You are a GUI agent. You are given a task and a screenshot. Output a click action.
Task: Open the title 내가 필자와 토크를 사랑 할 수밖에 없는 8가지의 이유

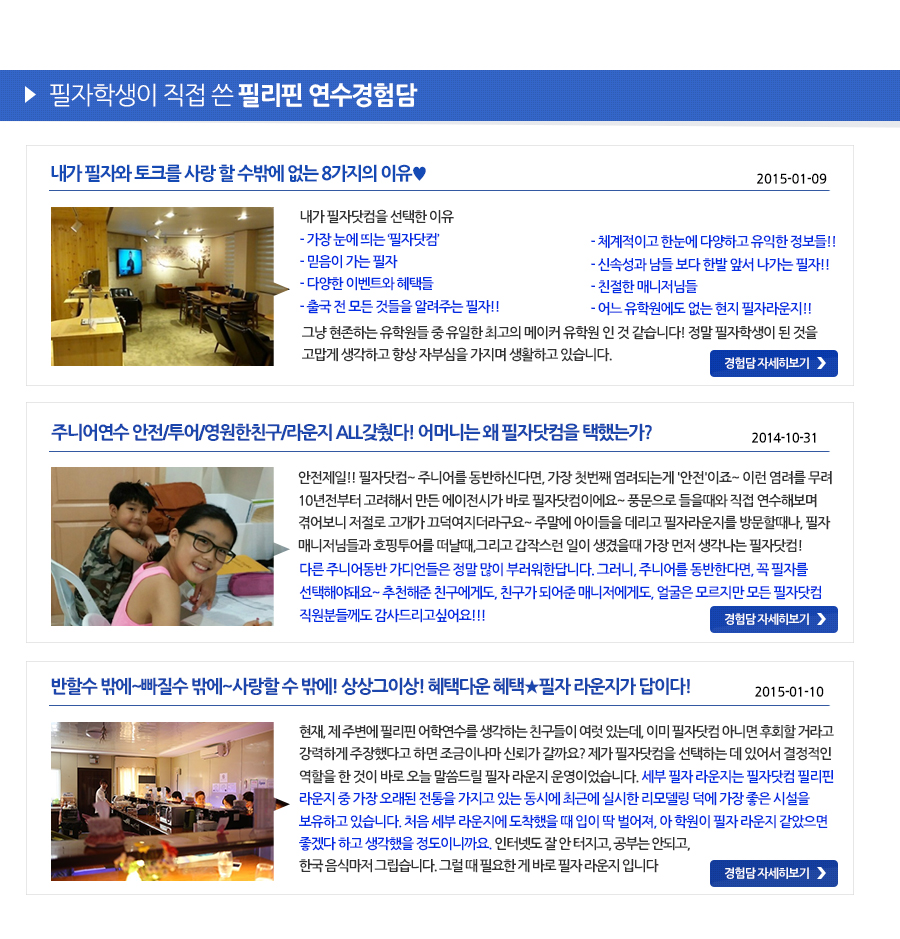238,173
